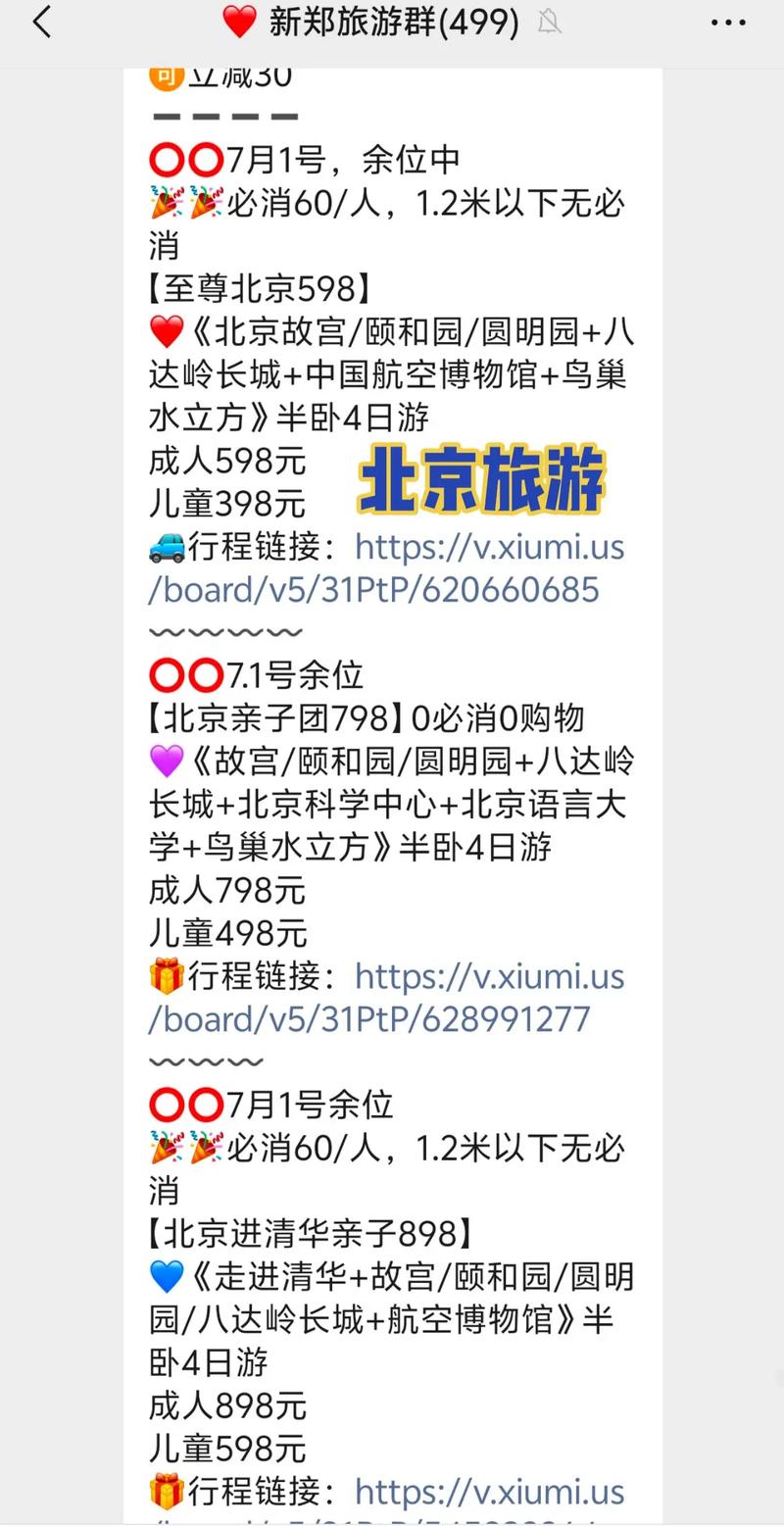Select the 北京亲子团798 tour heading text
Image resolution: width=784 pixels, height=1526 pixels.
tap(267, 718)
